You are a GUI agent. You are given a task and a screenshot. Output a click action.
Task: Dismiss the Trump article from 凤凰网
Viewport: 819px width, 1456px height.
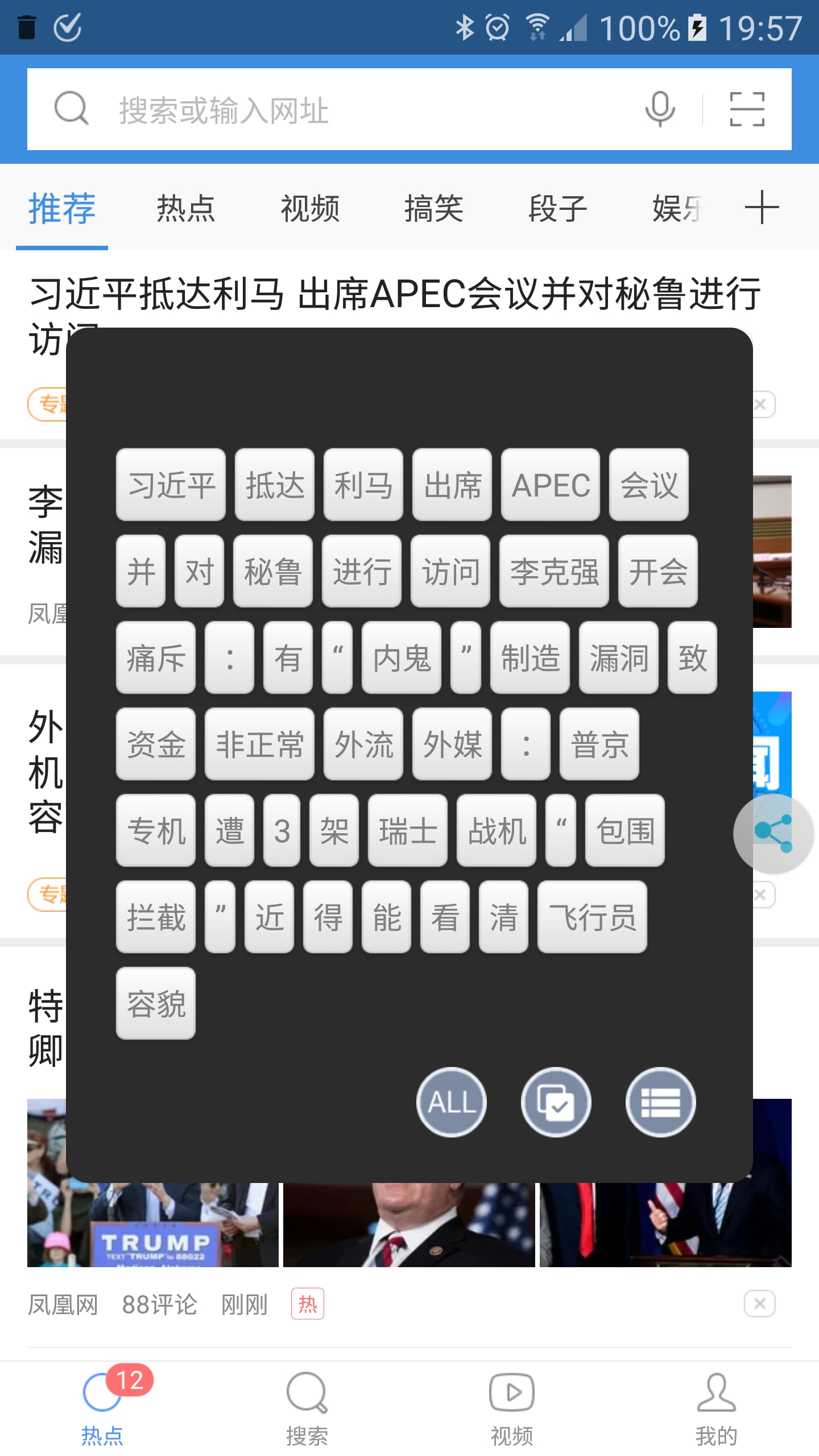759,1304
